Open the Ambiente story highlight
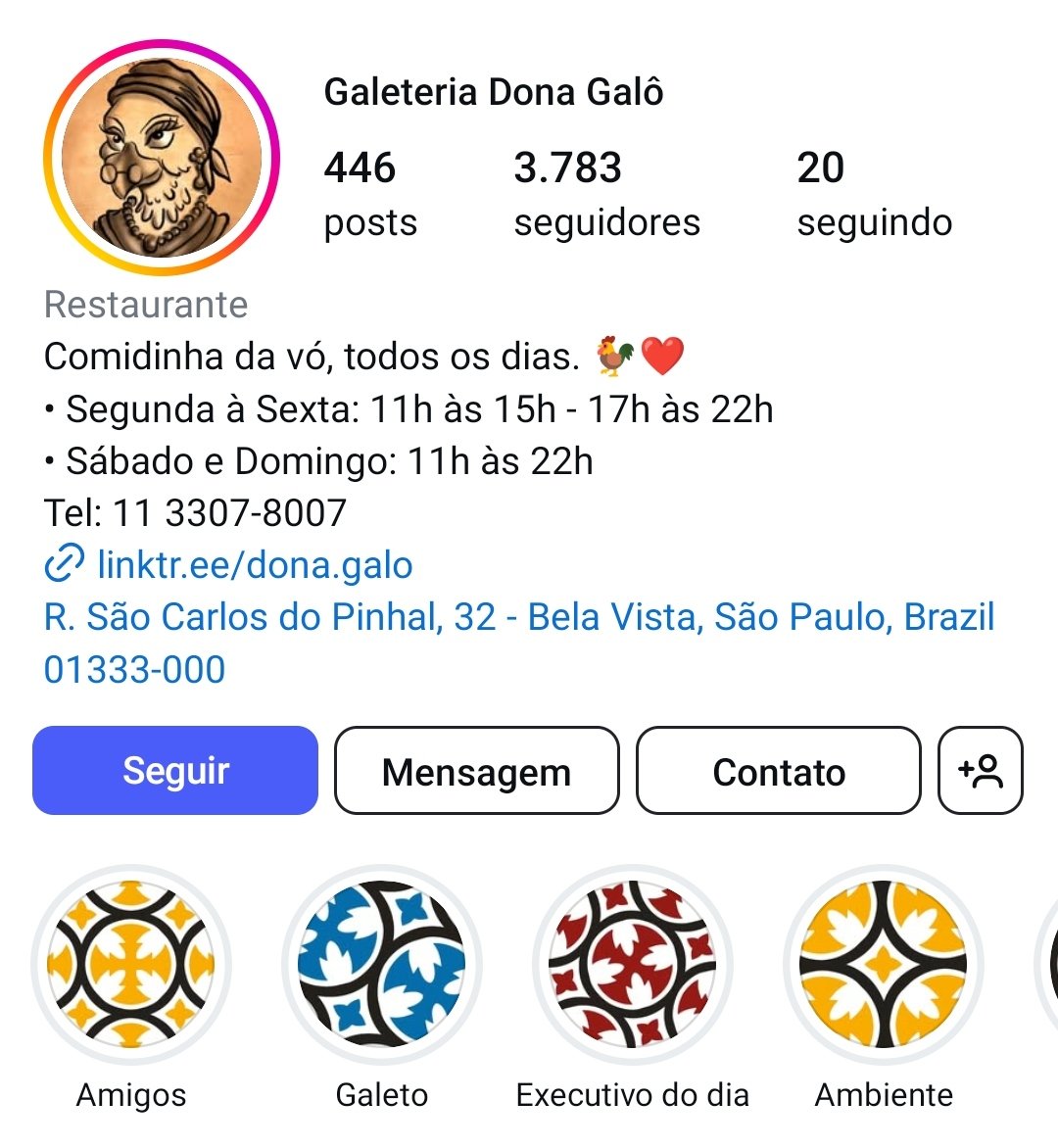This screenshot has width=1058, height=1148. (884, 965)
